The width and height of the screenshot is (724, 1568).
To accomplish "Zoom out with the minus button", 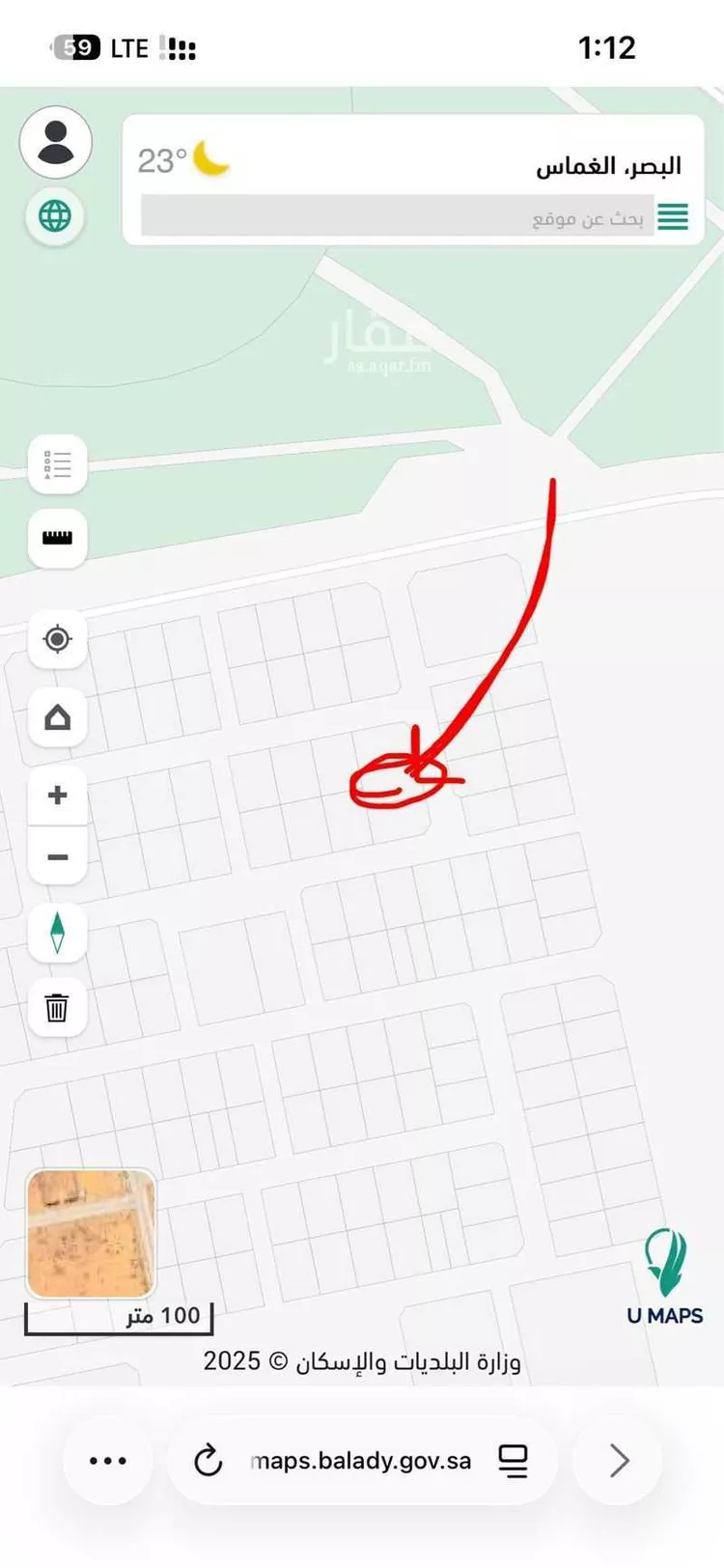I will (57, 856).
